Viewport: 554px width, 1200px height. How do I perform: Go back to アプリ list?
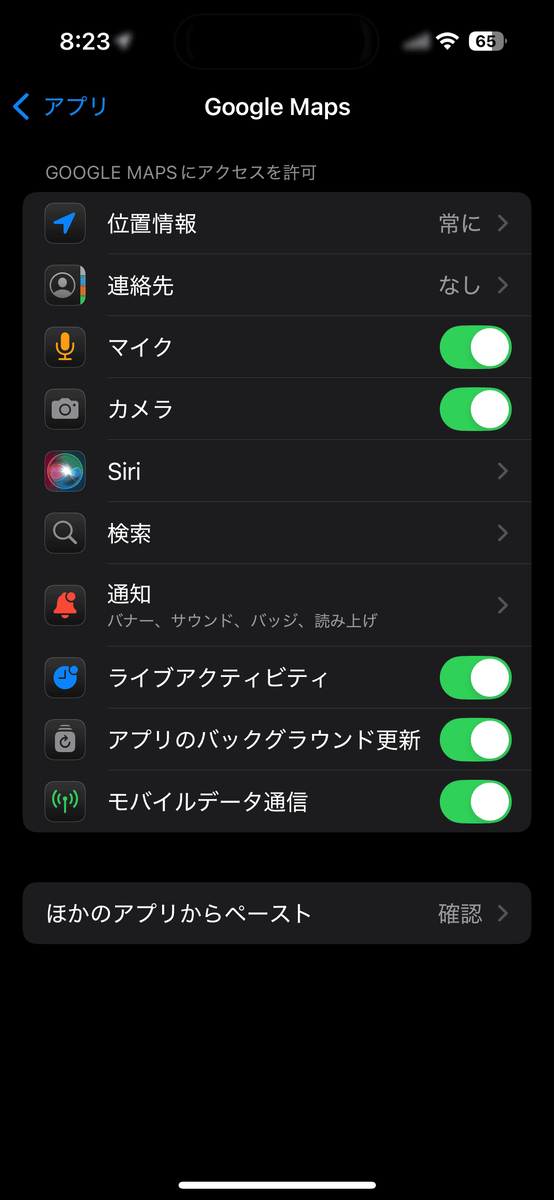click(x=60, y=107)
